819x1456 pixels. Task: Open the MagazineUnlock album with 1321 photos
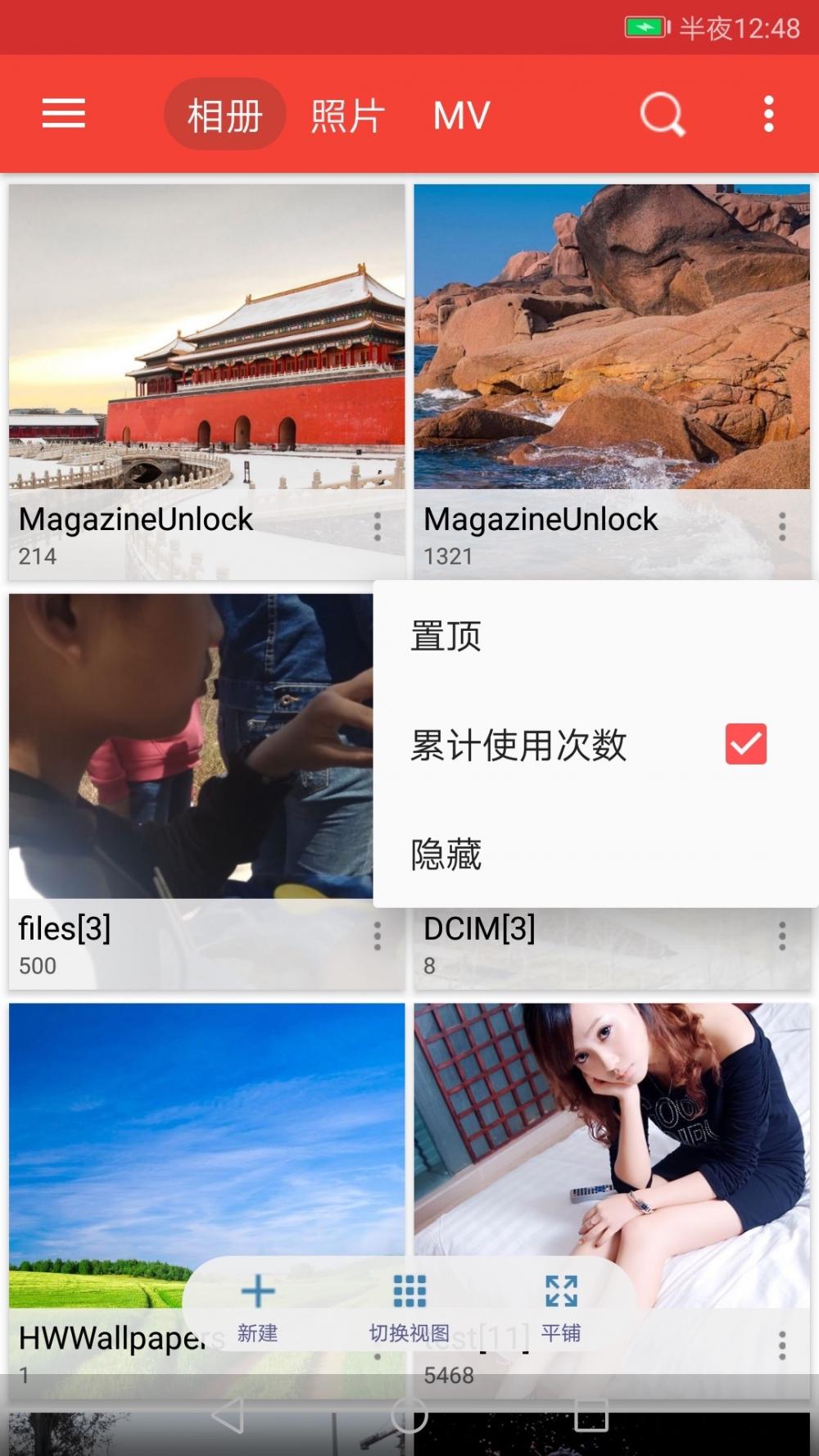click(x=611, y=344)
